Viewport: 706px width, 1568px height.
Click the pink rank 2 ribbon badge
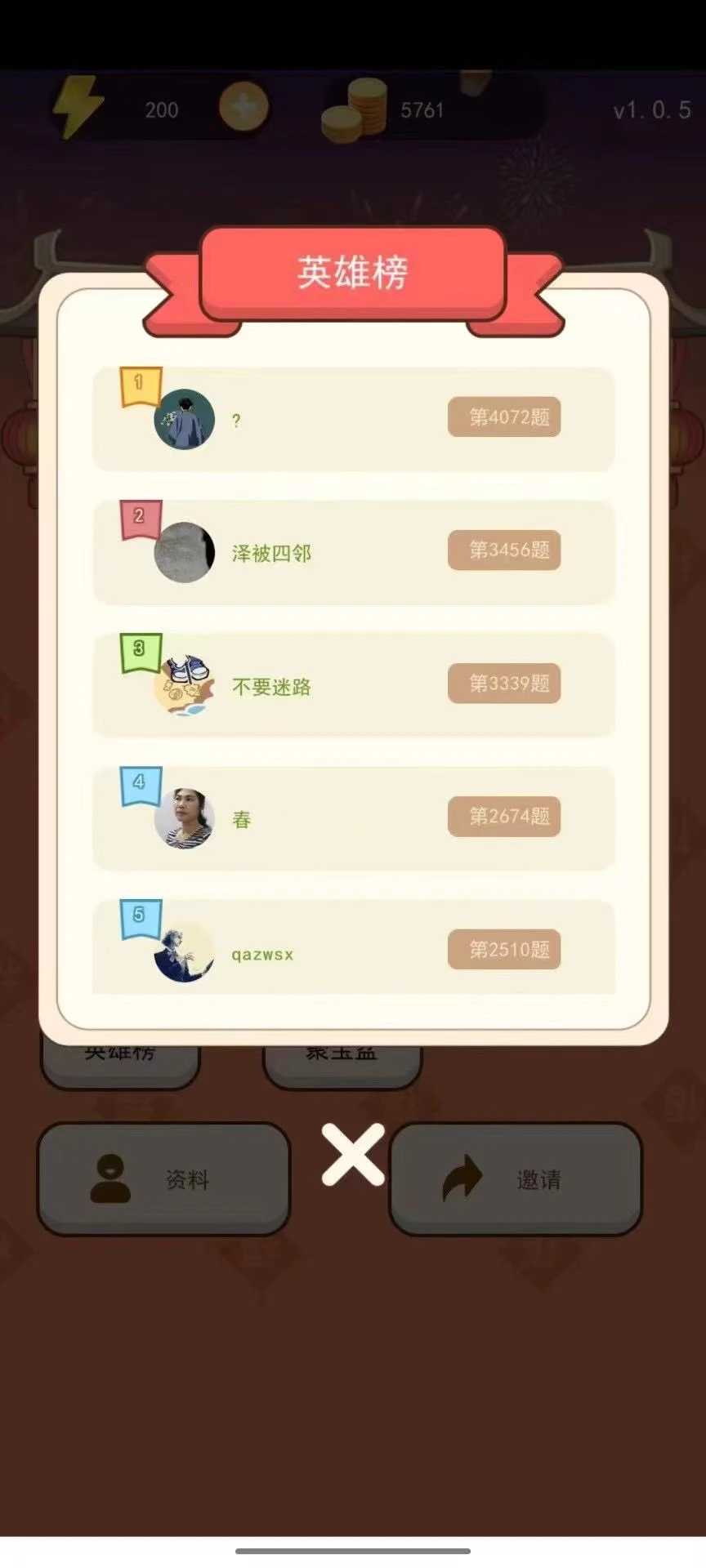click(139, 517)
